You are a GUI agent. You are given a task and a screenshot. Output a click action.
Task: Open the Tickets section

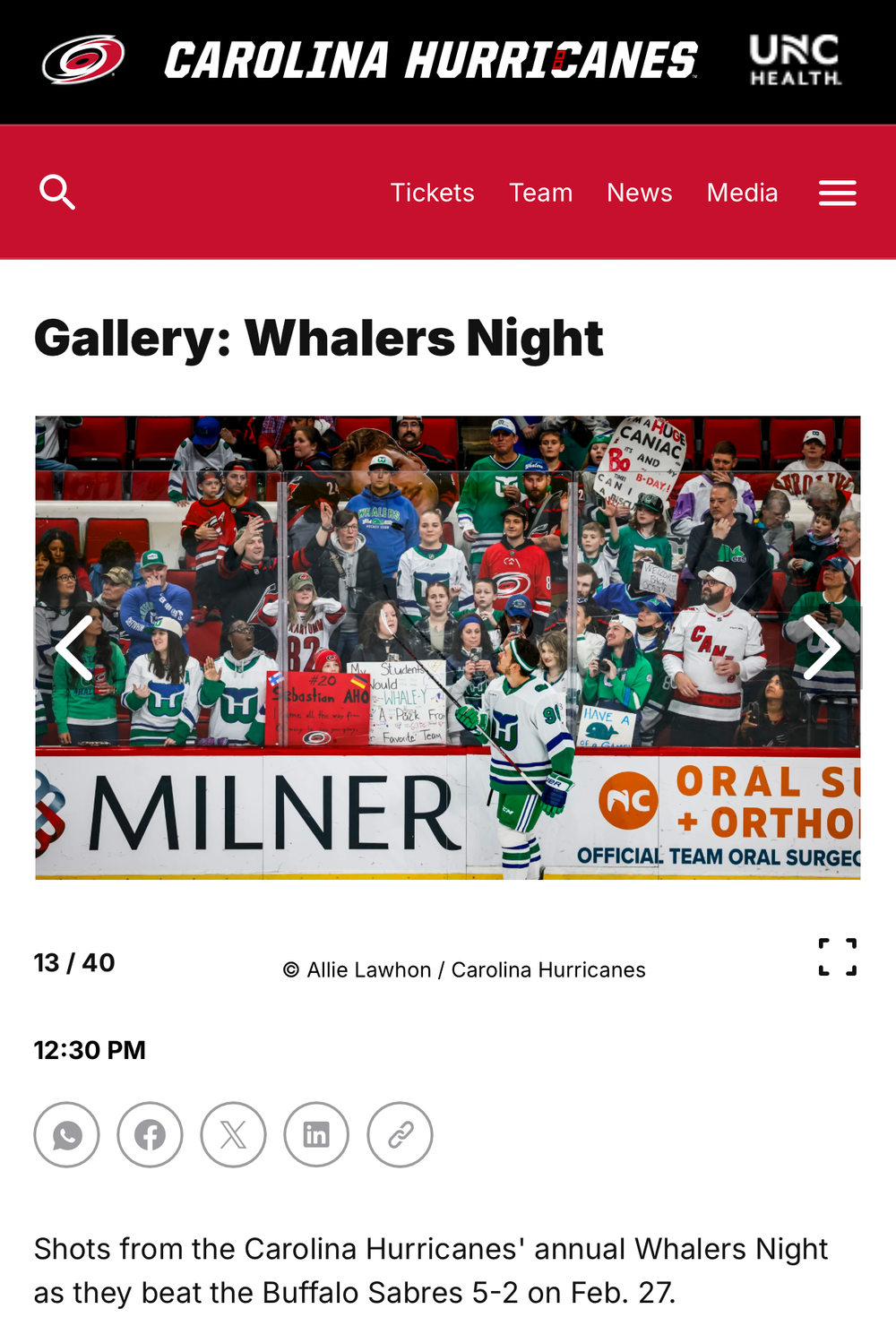click(432, 193)
